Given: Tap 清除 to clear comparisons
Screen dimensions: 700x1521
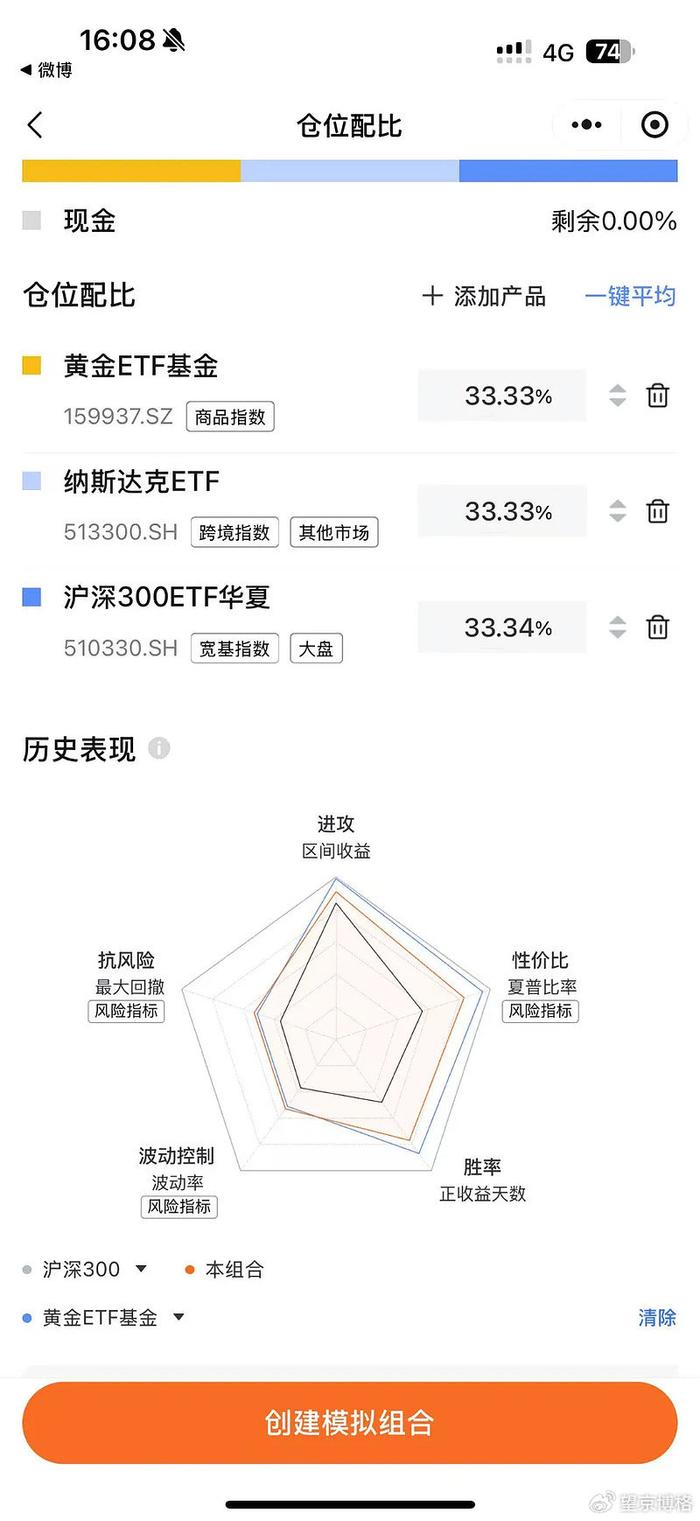Looking at the screenshot, I should [657, 1317].
